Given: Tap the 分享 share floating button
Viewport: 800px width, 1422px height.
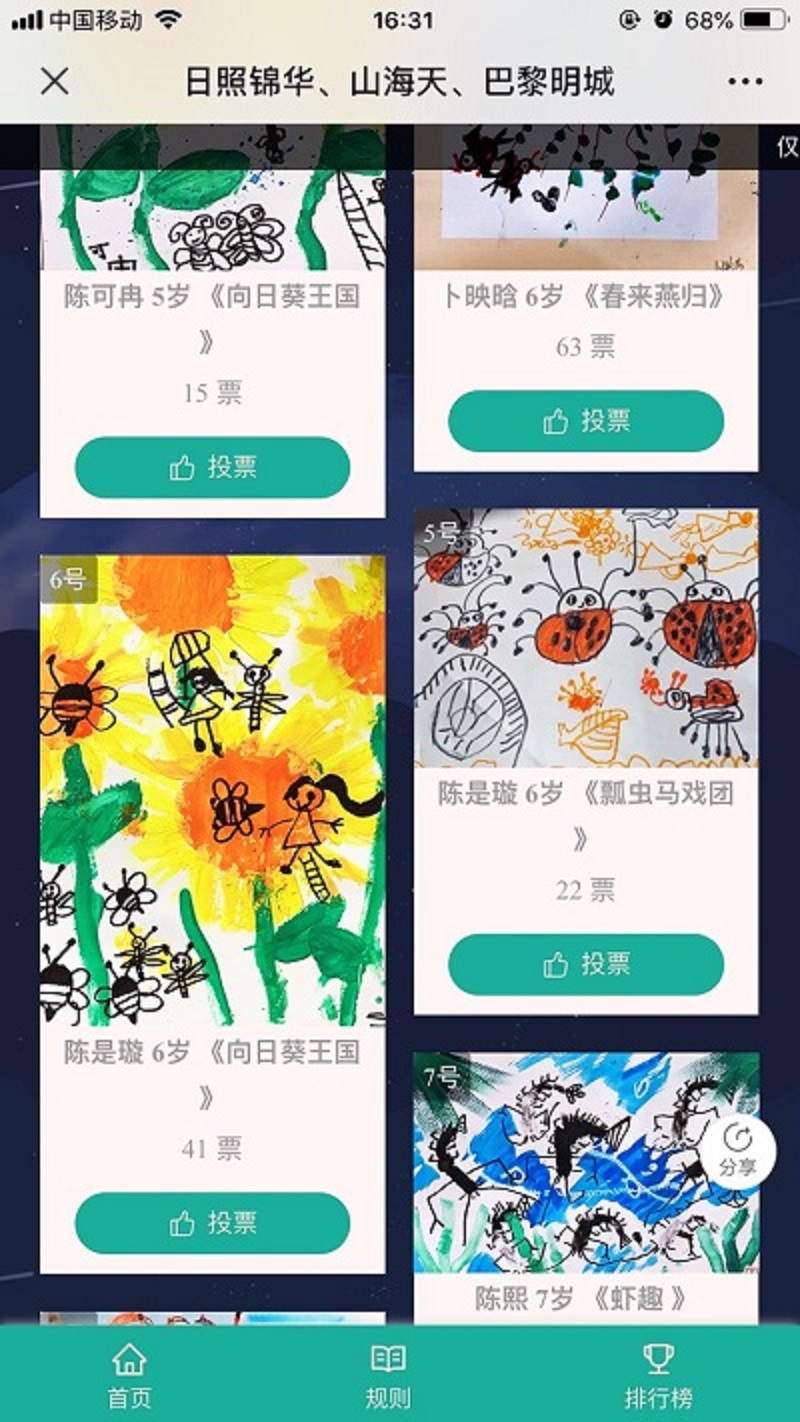Looking at the screenshot, I should tap(738, 1152).
